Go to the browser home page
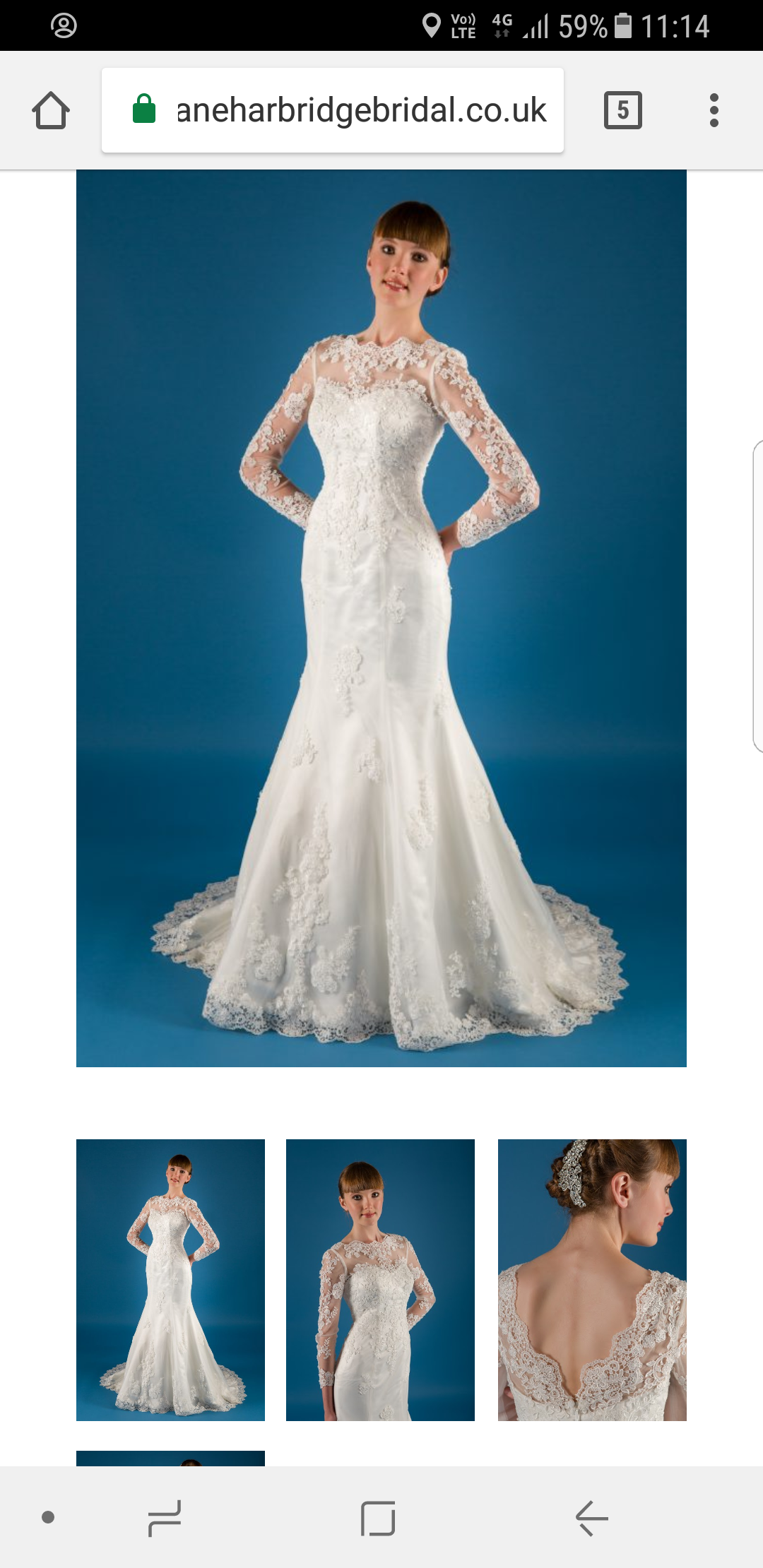 click(51, 111)
